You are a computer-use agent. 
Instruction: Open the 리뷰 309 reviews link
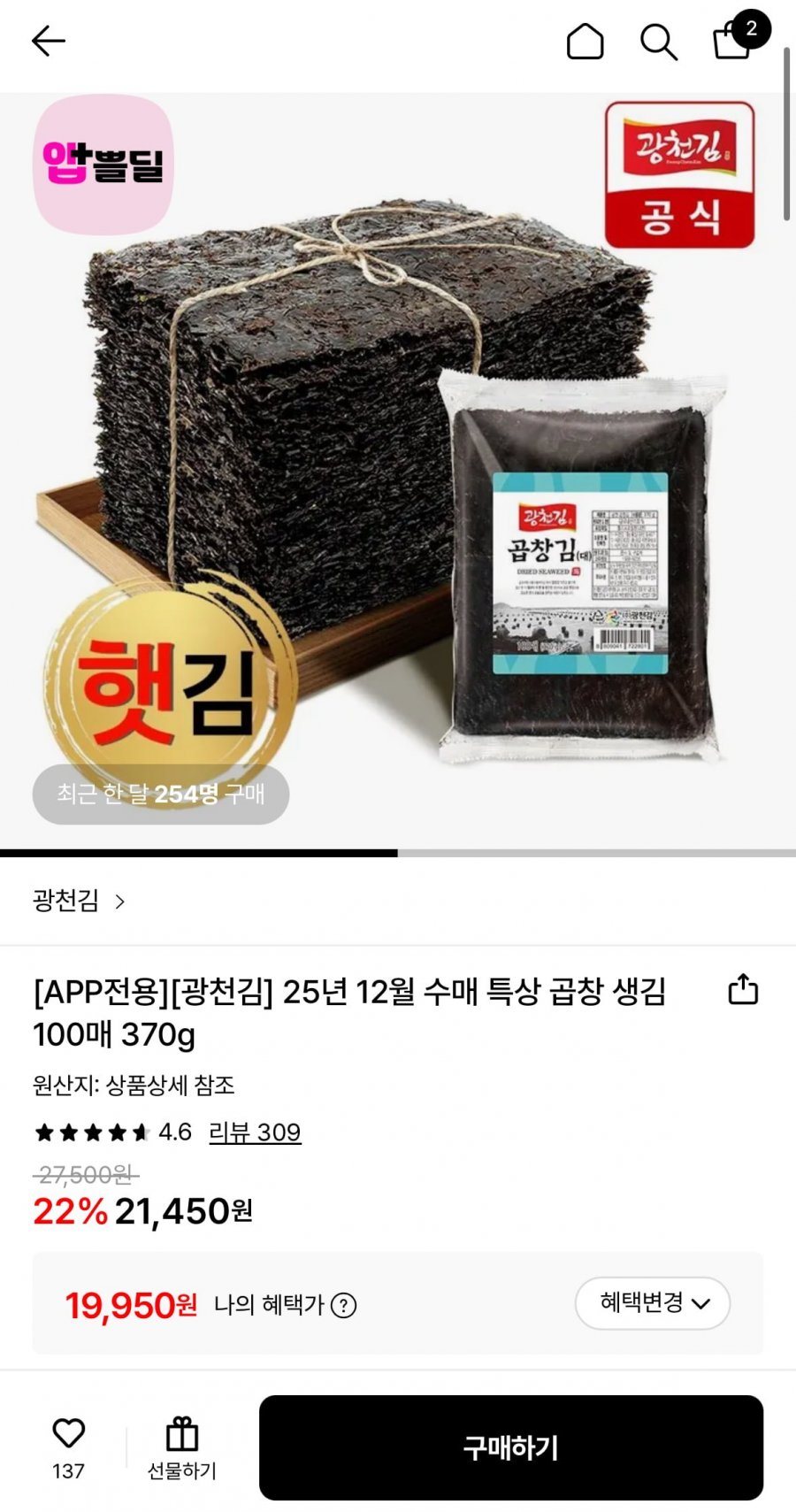tap(255, 1132)
